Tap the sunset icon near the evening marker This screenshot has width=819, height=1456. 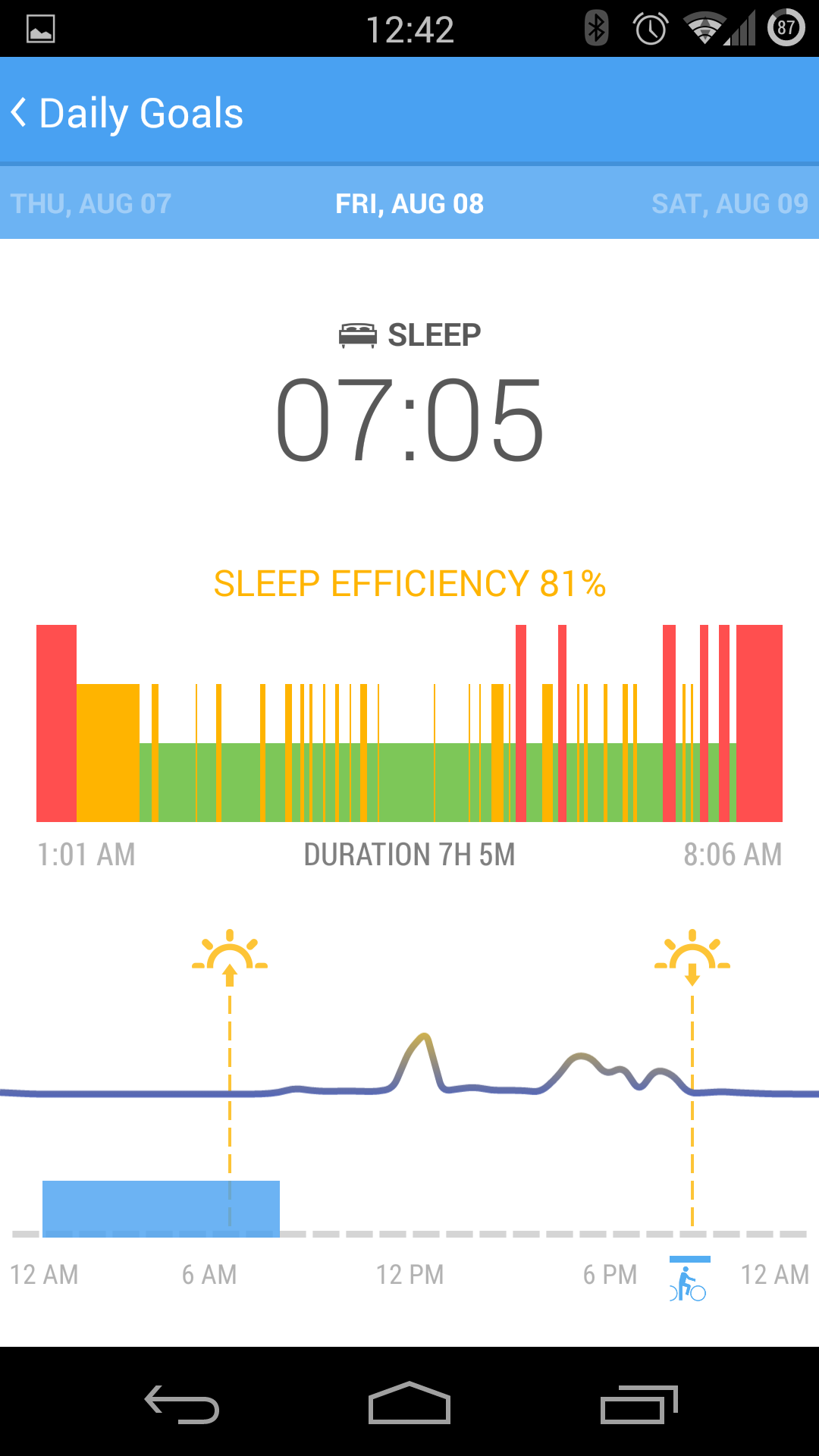pos(690,954)
